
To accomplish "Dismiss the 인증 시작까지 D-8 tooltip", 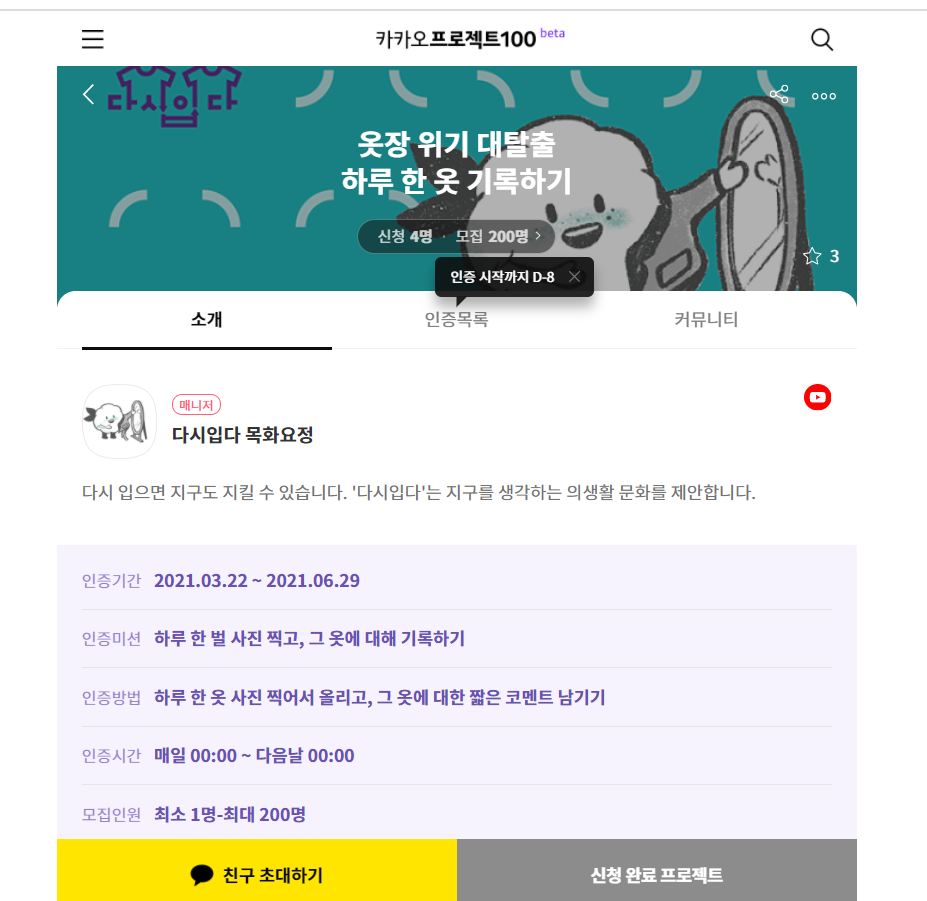I will coord(574,277).
